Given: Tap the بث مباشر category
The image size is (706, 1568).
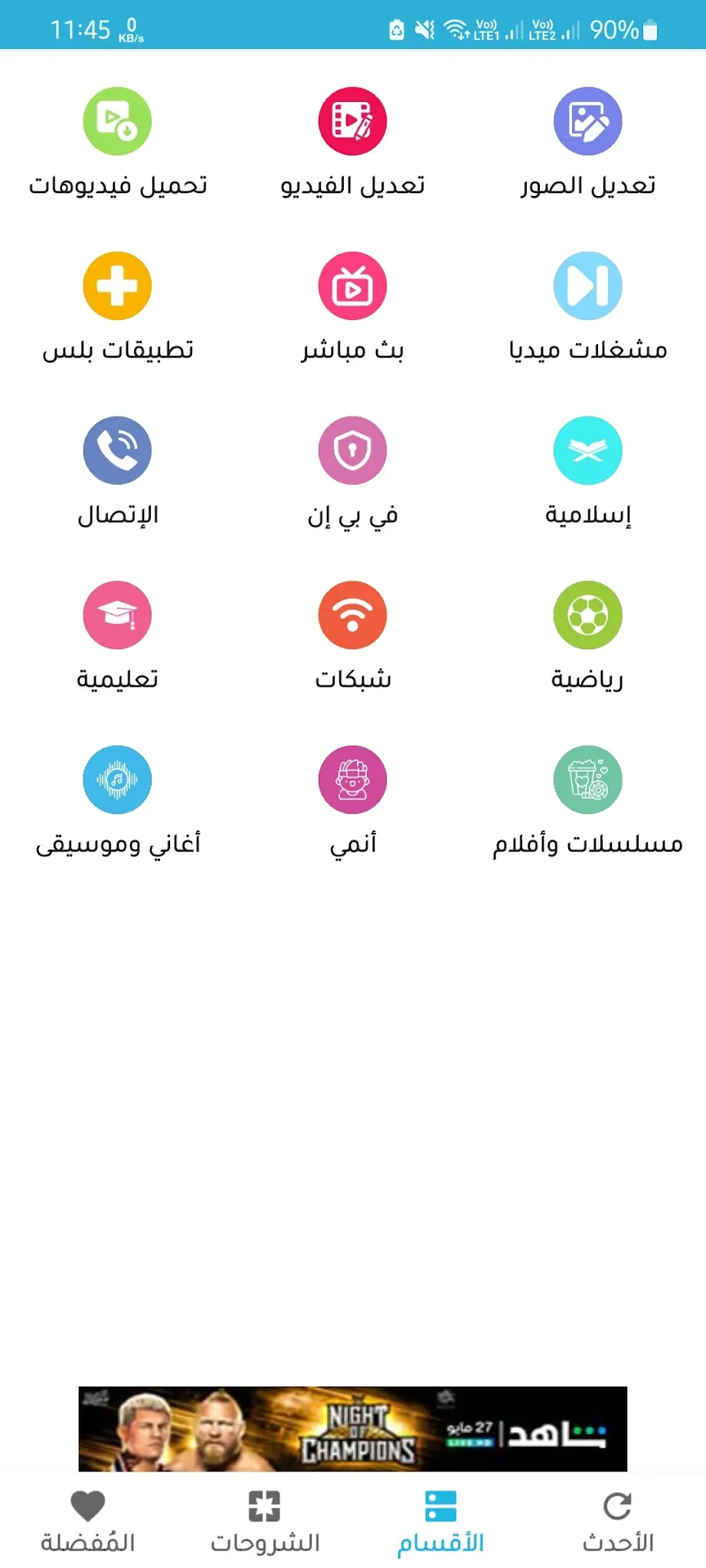Looking at the screenshot, I should (x=352, y=286).
